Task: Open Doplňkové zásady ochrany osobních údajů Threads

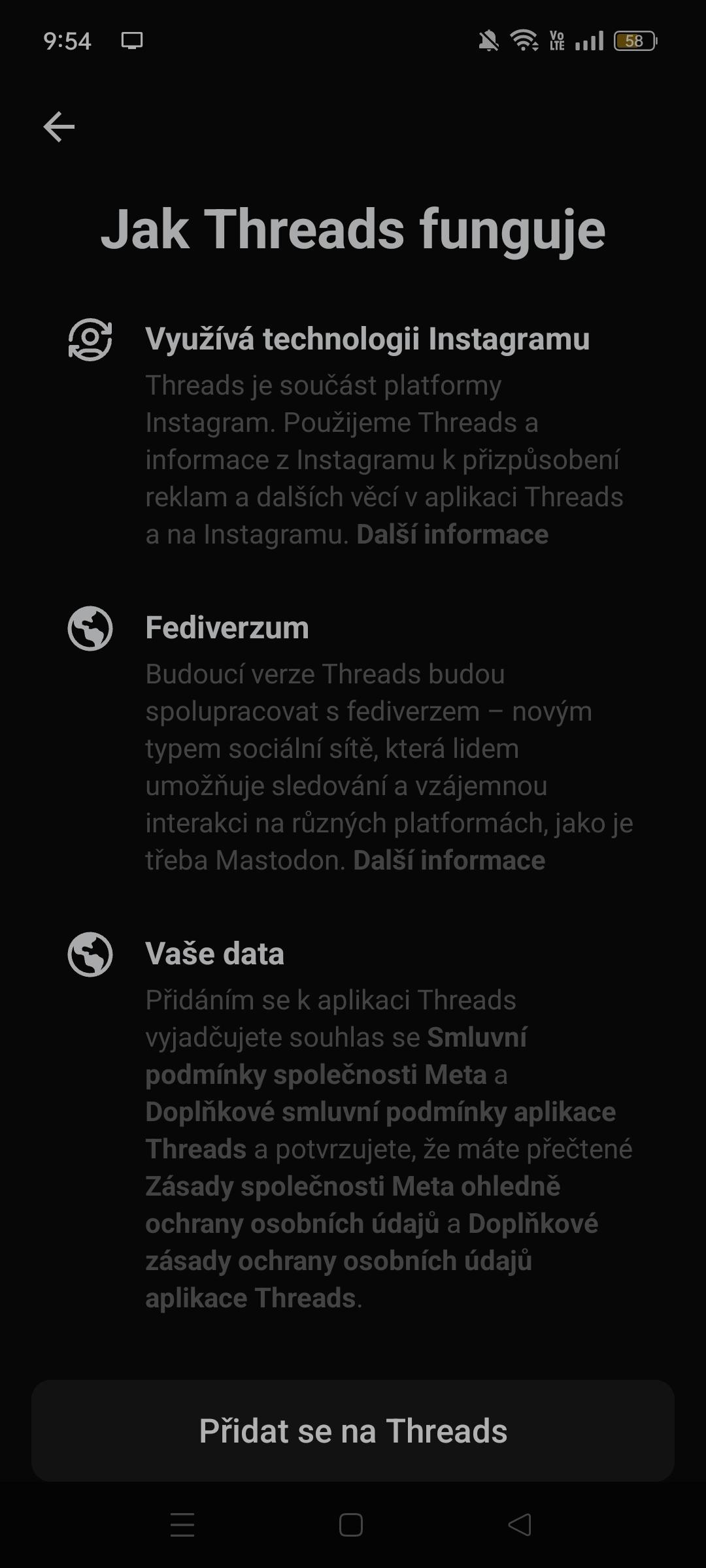Action: [x=338, y=1261]
